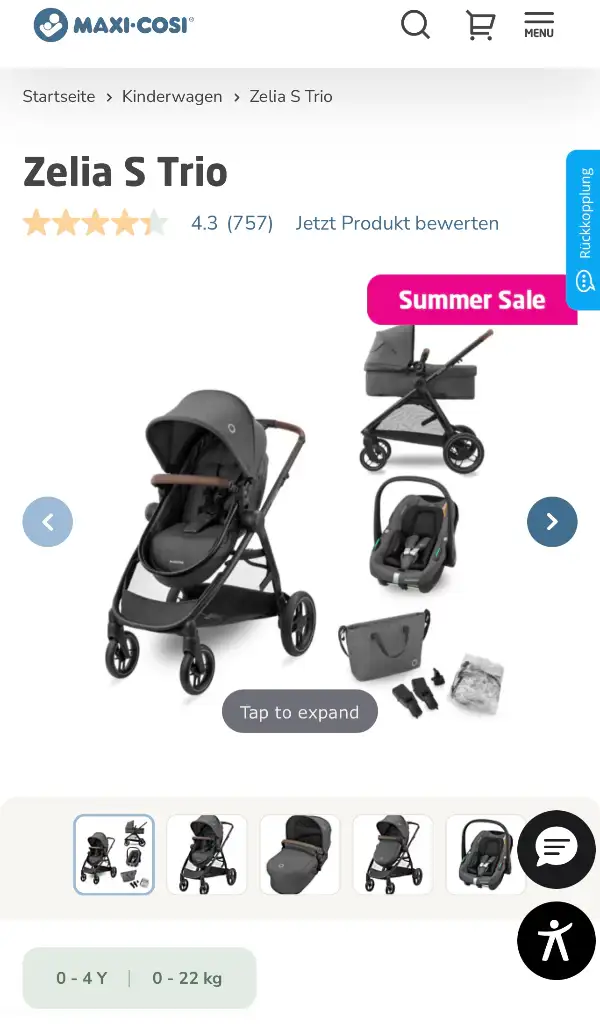The height and width of the screenshot is (1024, 600).
Task: Select the first thumbnail showing the trio set
Action: (114, 854)
